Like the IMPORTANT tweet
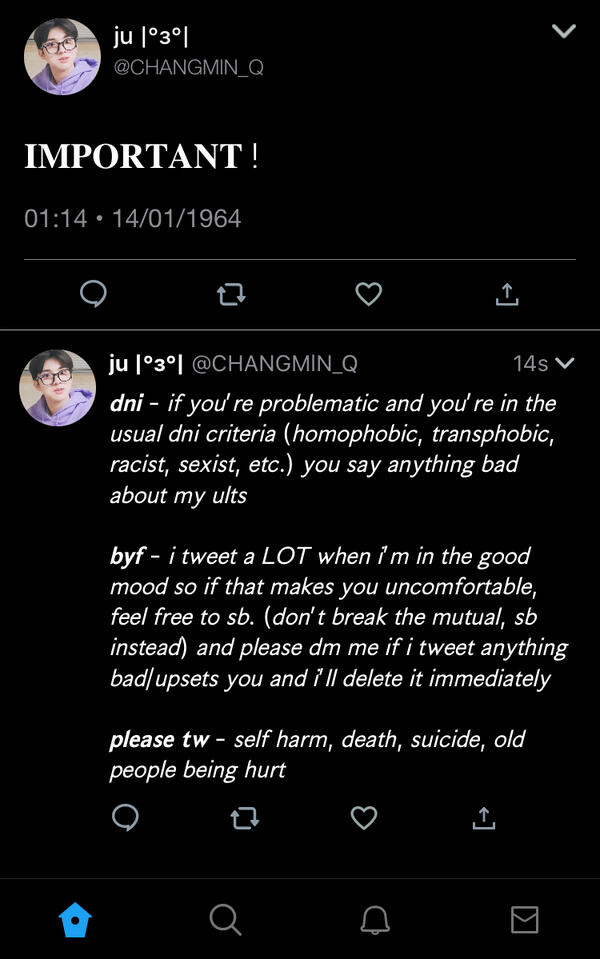 pyautogui.click(x=369, y=293)
